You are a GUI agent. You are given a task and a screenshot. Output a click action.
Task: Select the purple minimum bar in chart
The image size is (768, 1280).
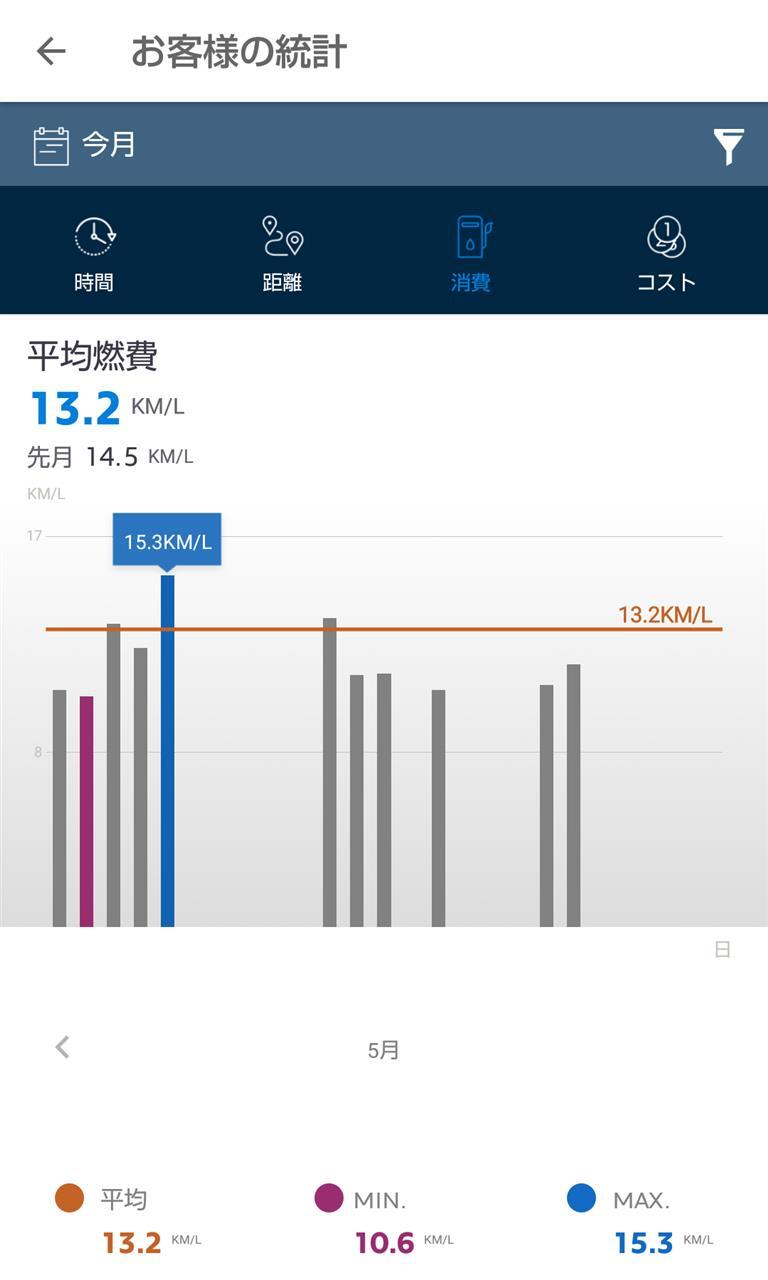coord(87,810)
